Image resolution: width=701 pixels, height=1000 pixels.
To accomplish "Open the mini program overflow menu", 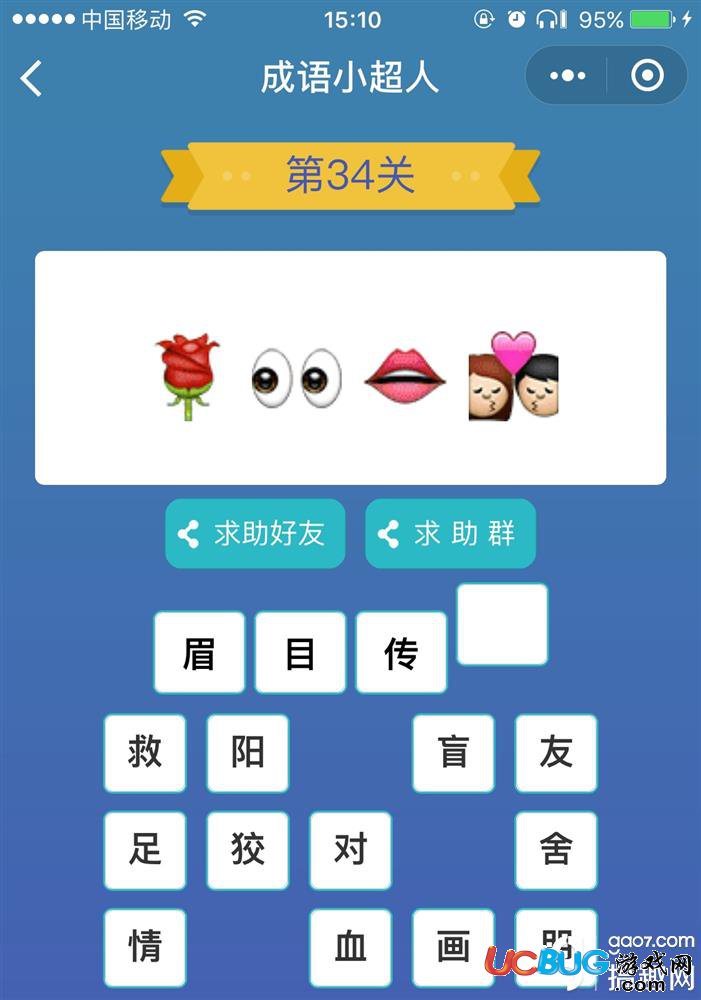I will (567, 76).
